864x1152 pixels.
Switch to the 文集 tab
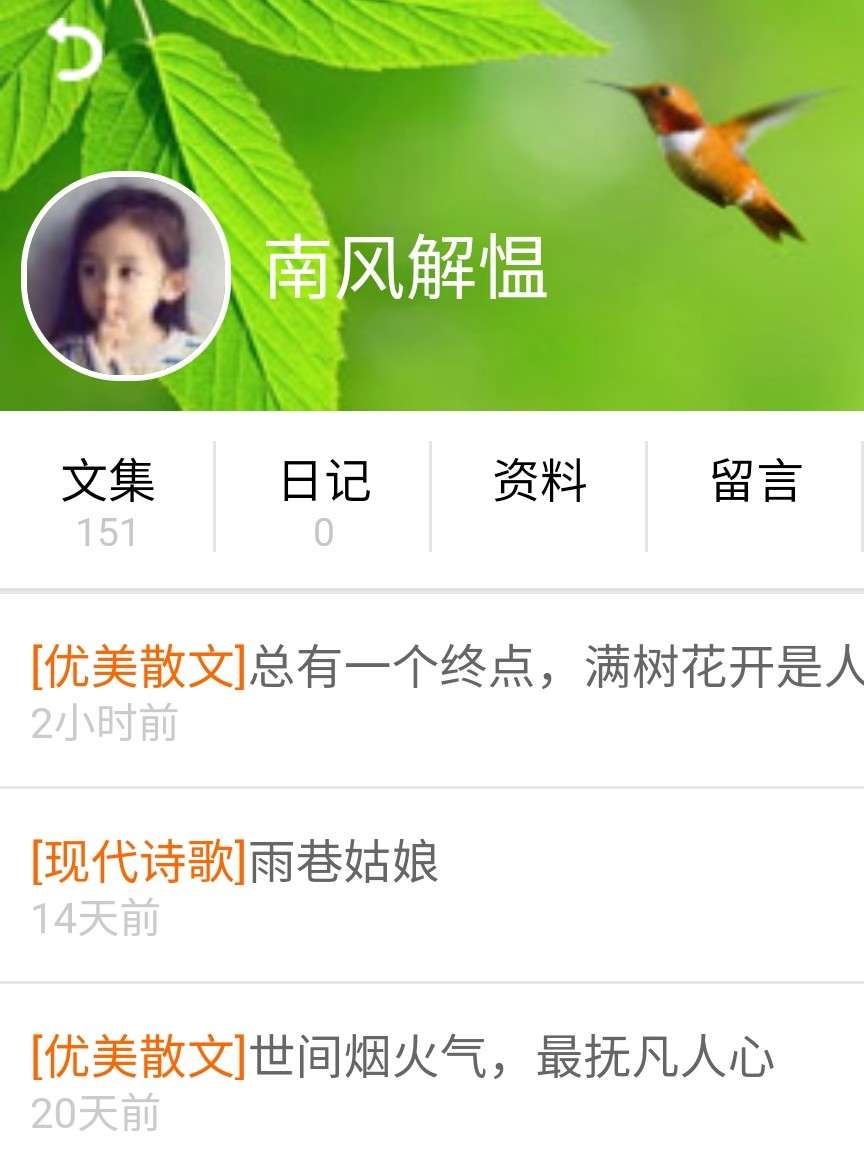[108, 498]
